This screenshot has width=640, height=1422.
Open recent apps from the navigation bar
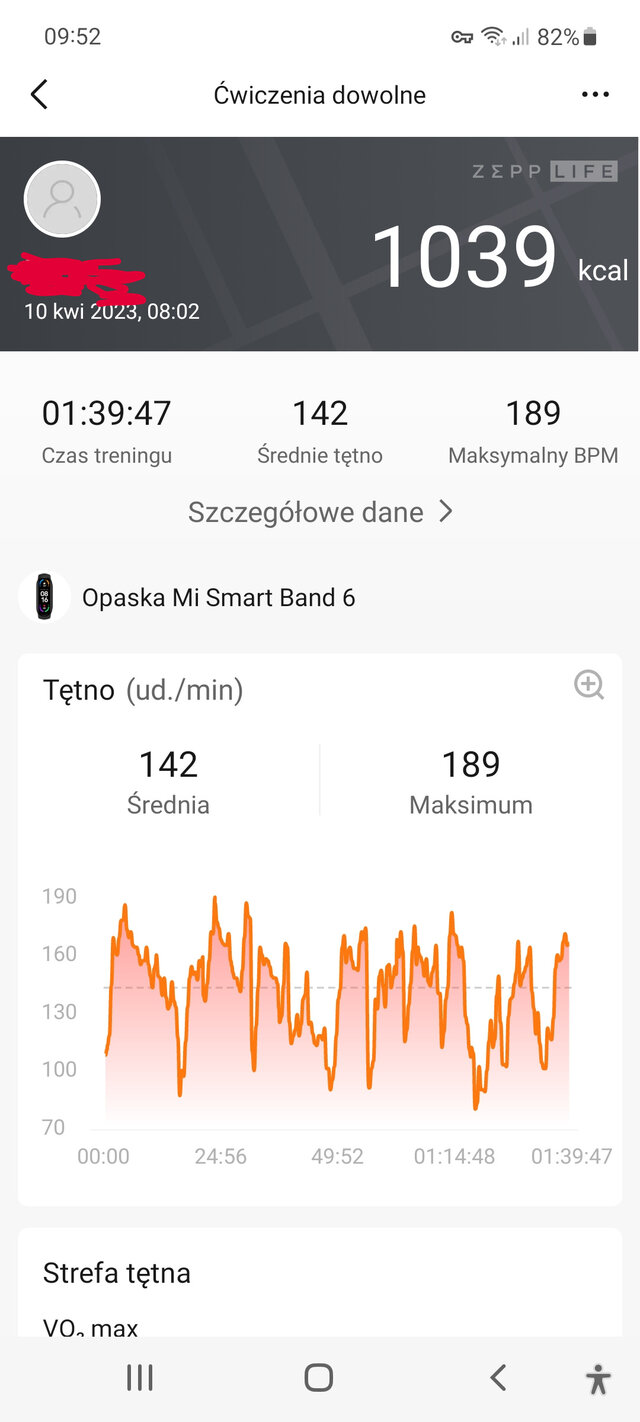140,1378
